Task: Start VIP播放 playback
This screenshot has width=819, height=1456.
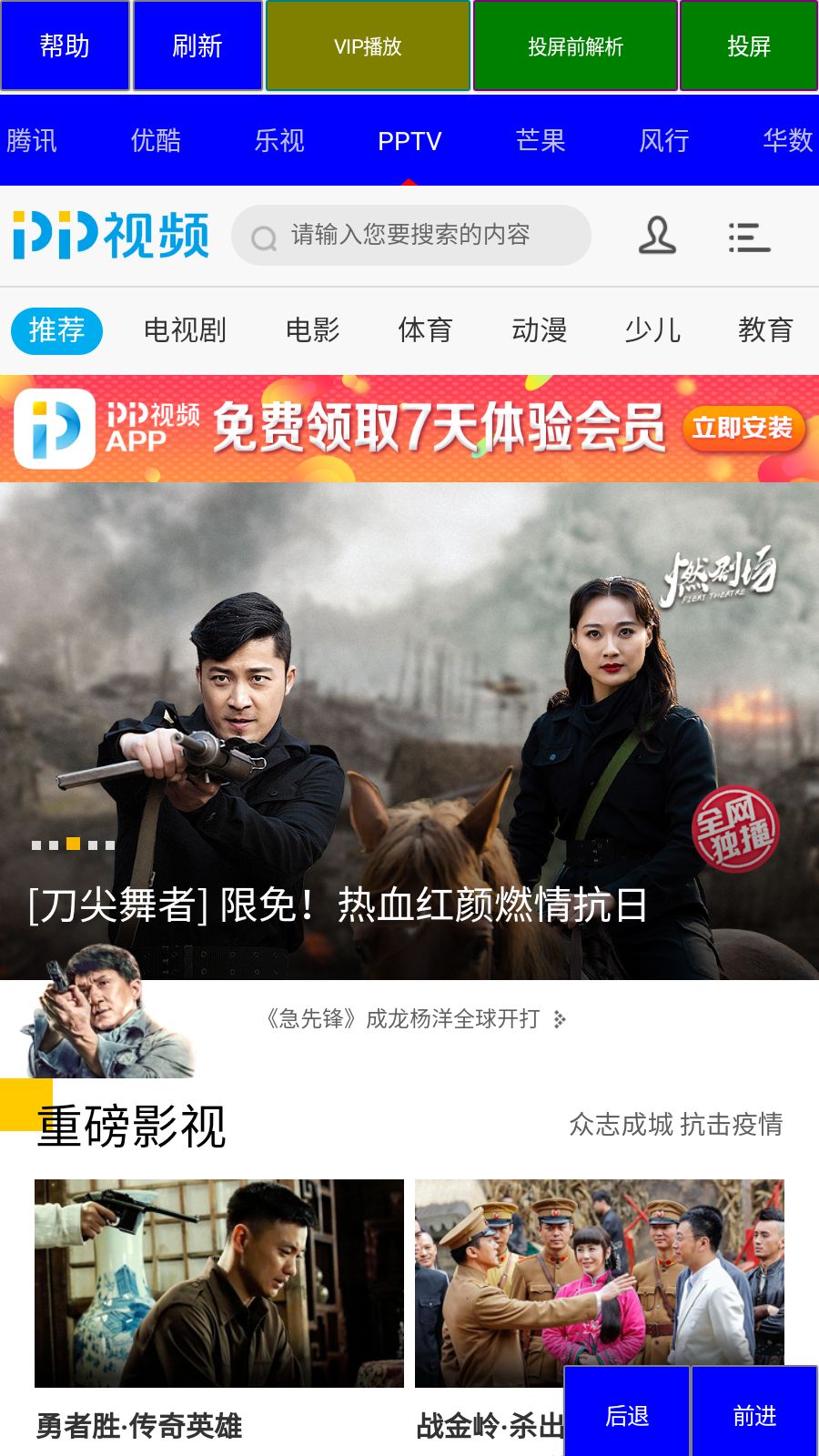Action: (368, 45)
